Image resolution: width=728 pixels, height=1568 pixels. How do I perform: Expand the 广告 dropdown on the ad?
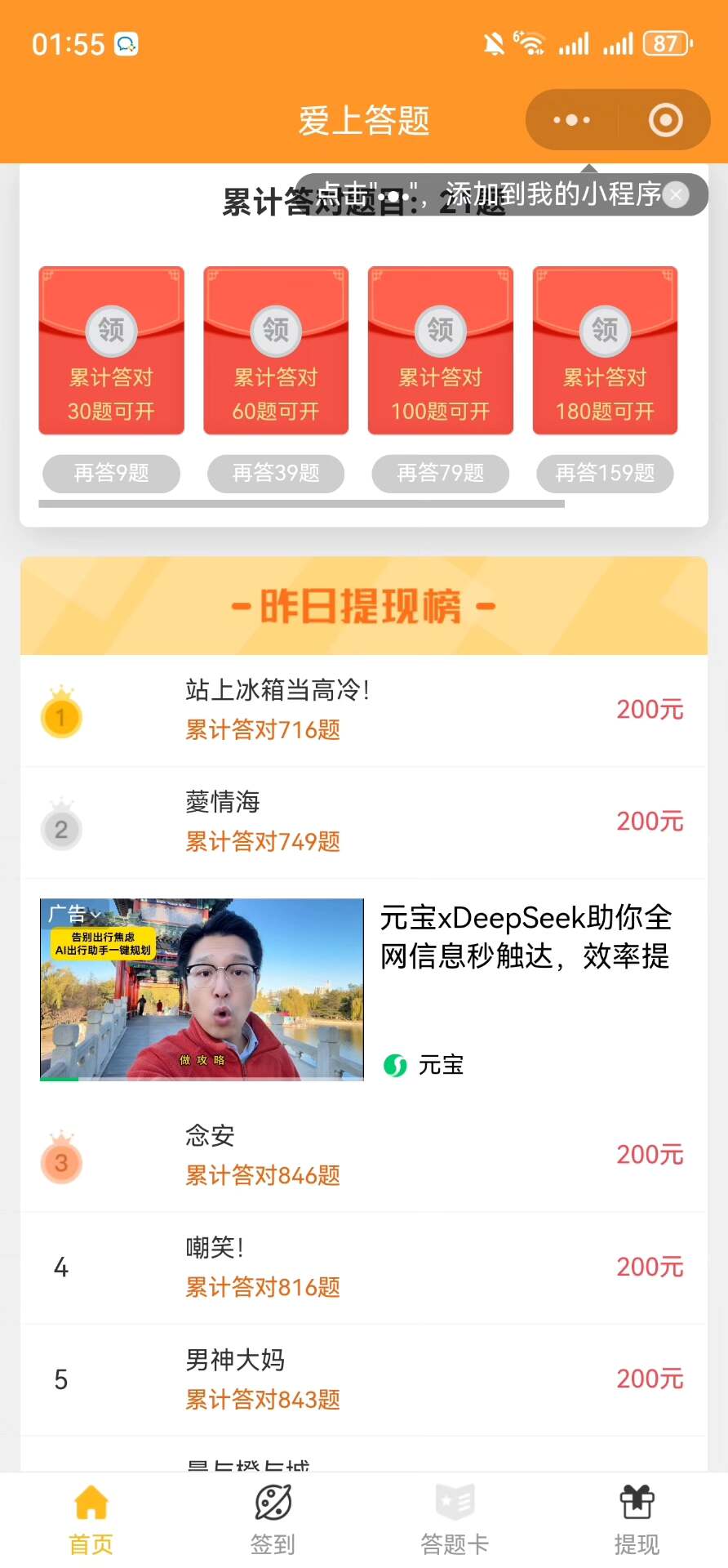tap(73, 915)
